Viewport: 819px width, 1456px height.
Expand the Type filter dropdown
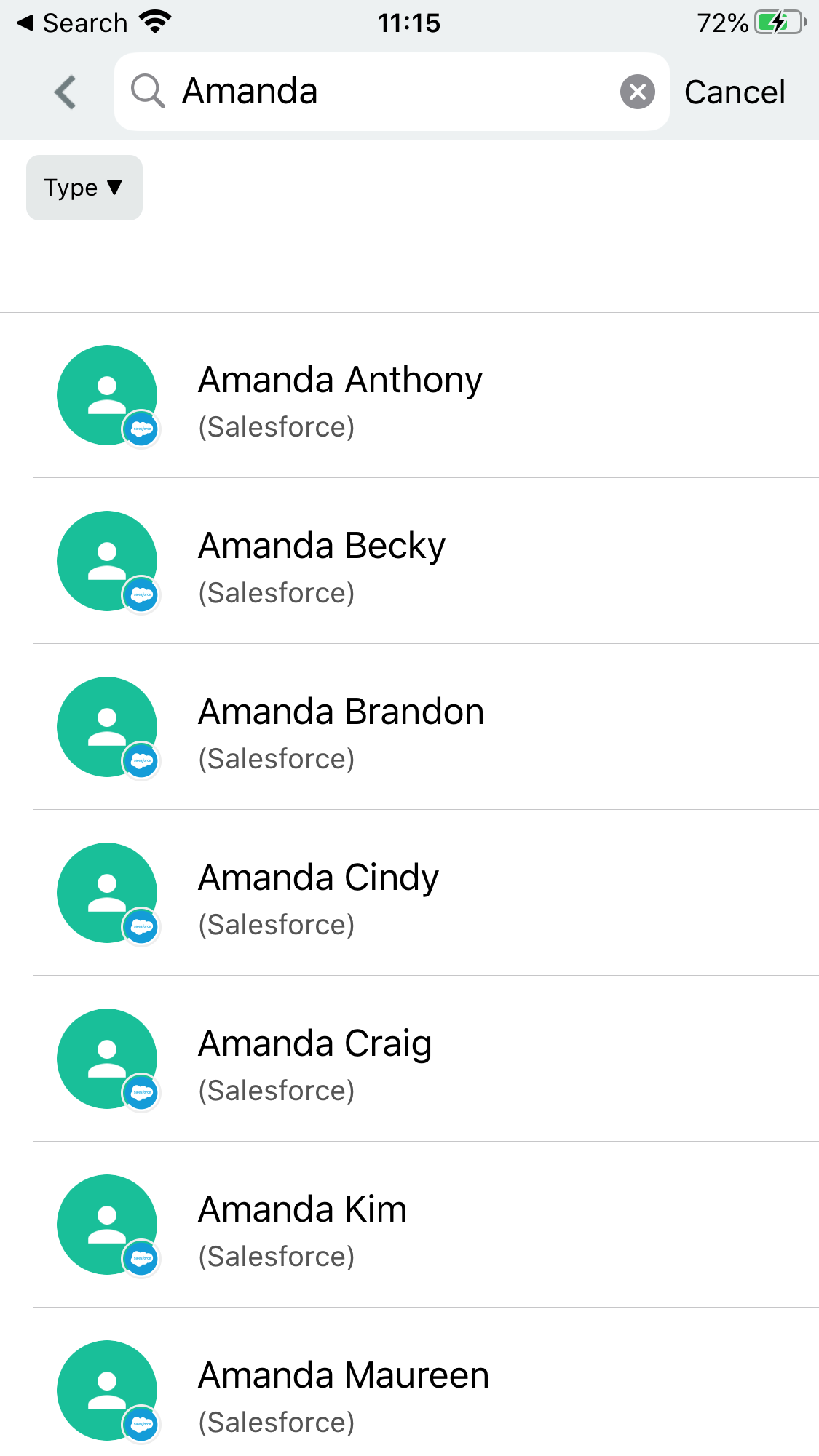84,188
